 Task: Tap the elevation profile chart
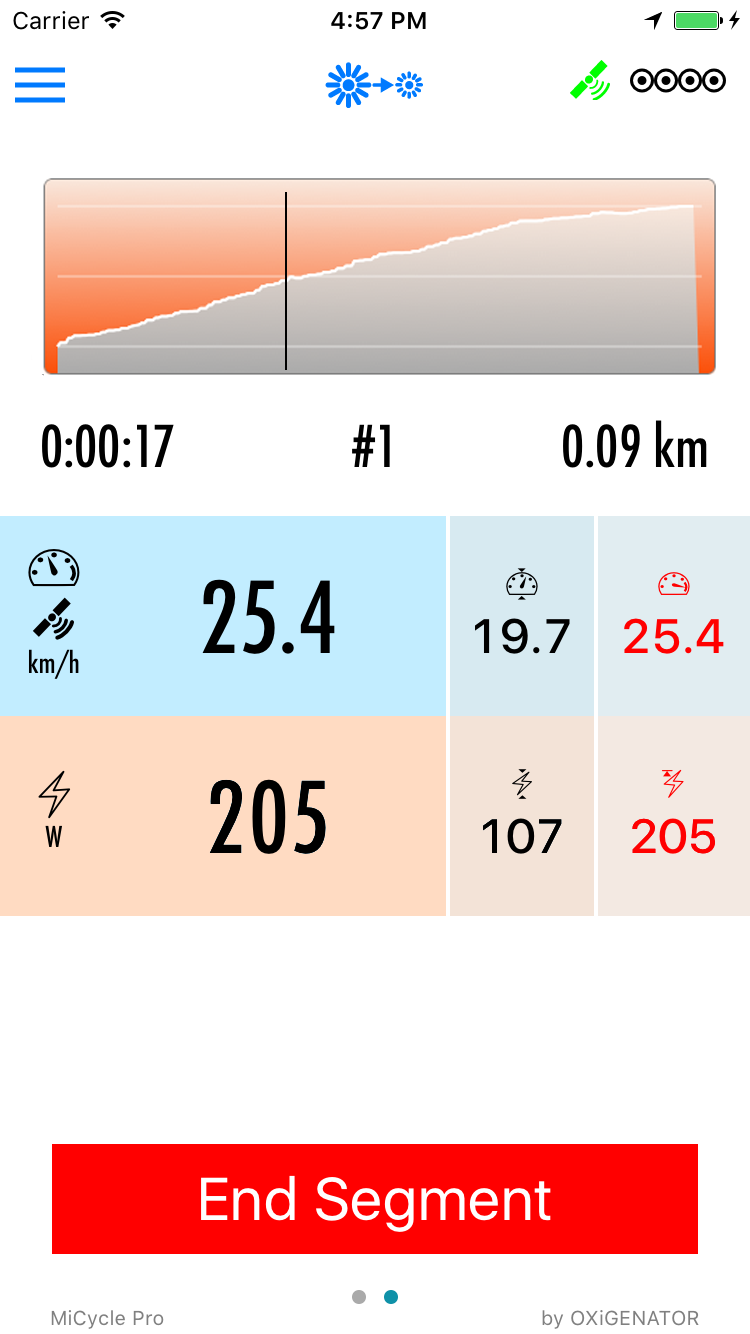(379, 277)
